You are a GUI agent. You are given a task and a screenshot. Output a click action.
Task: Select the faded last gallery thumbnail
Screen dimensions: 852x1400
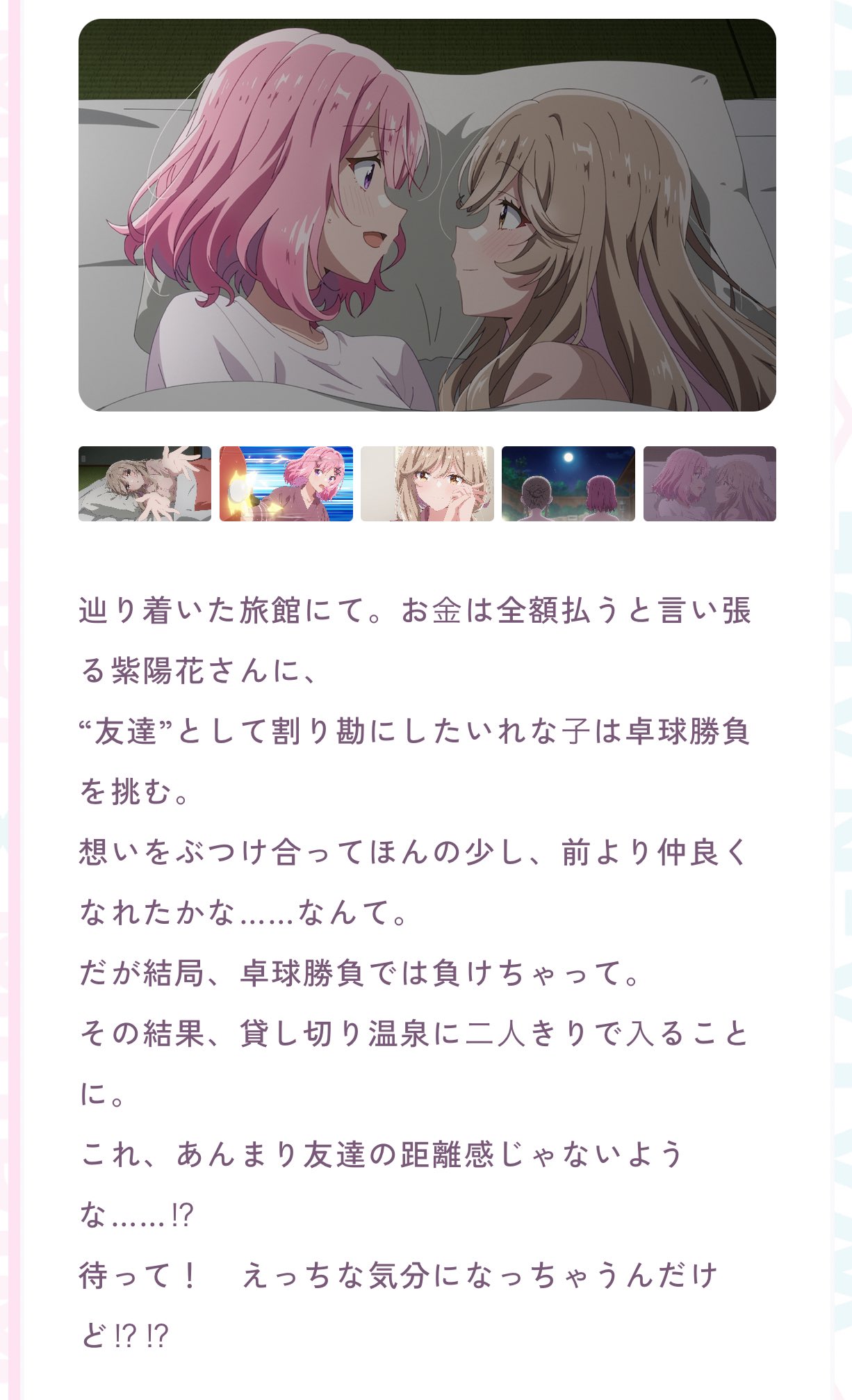(710, 484)
